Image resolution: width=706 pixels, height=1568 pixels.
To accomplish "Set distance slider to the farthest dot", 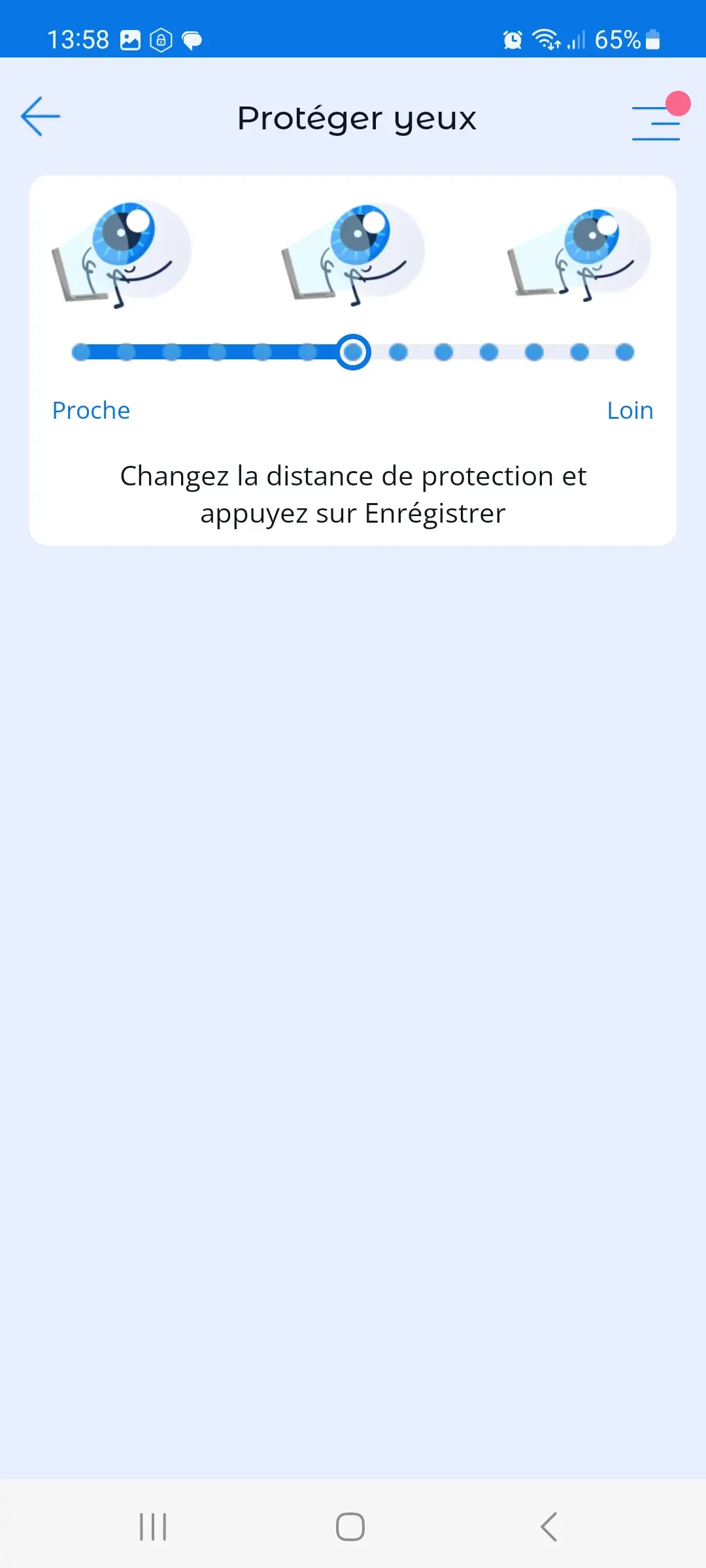I will (625, 352).
